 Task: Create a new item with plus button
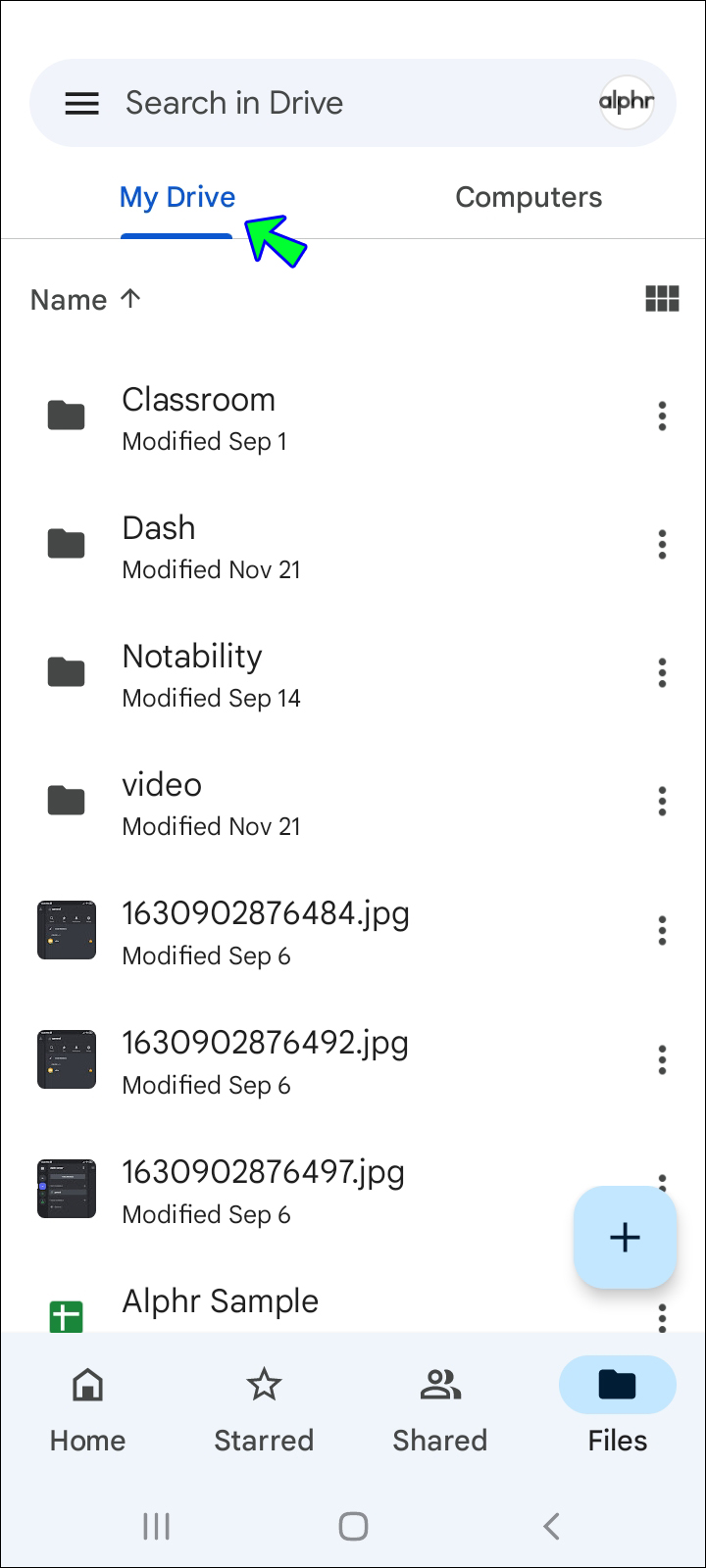tap(625, 1237)
